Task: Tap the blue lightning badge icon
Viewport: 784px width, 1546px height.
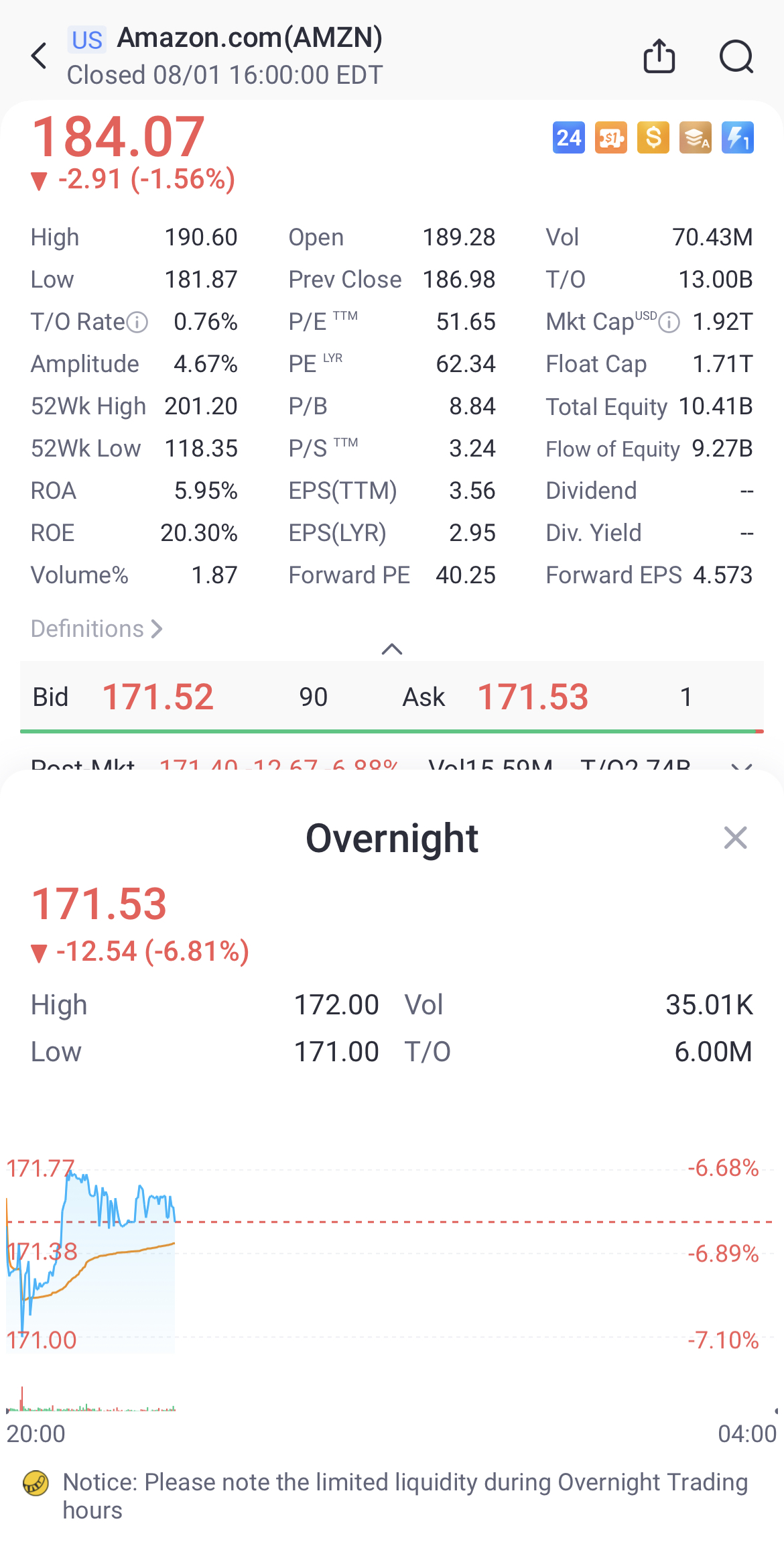Action: point(737,138)
